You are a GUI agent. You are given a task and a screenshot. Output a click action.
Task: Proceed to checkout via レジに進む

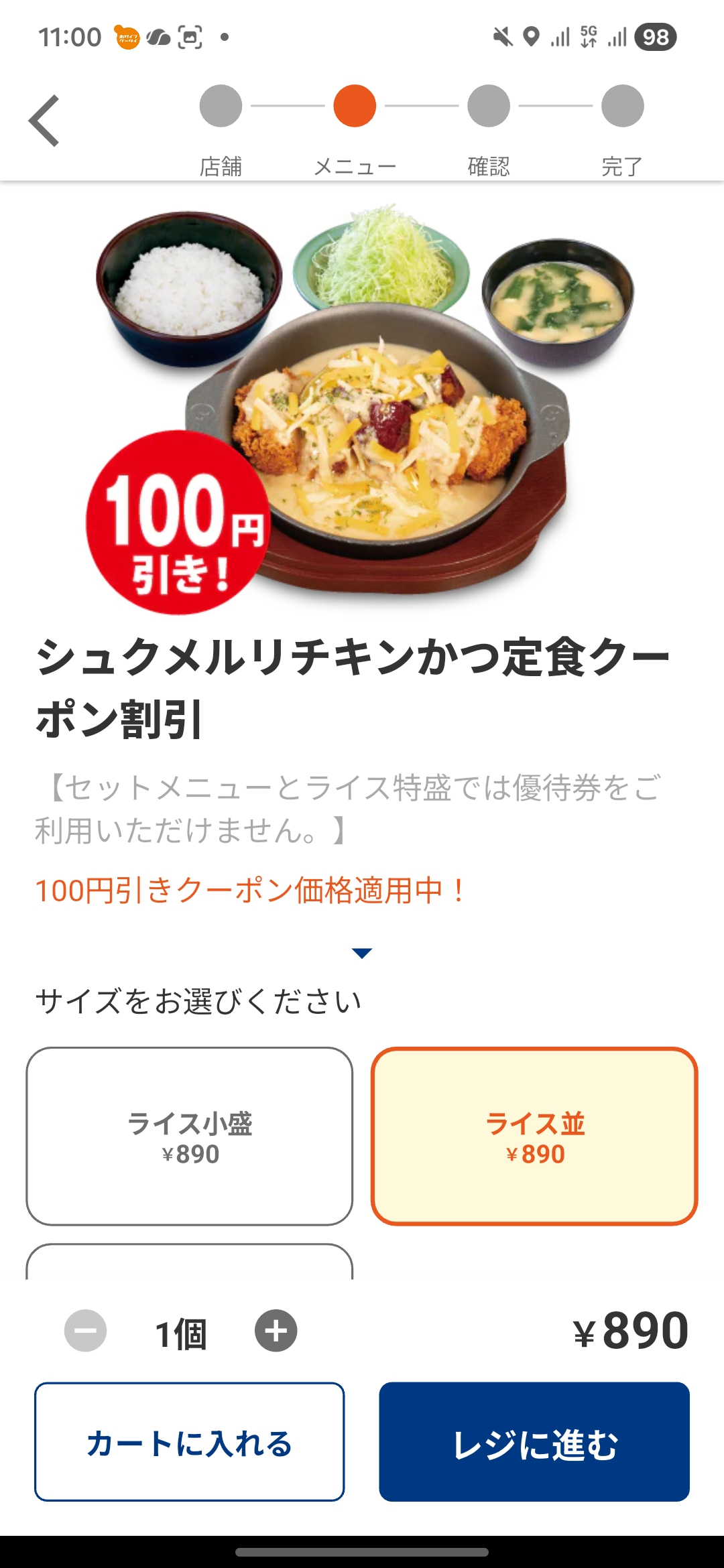coord(534,1442)
